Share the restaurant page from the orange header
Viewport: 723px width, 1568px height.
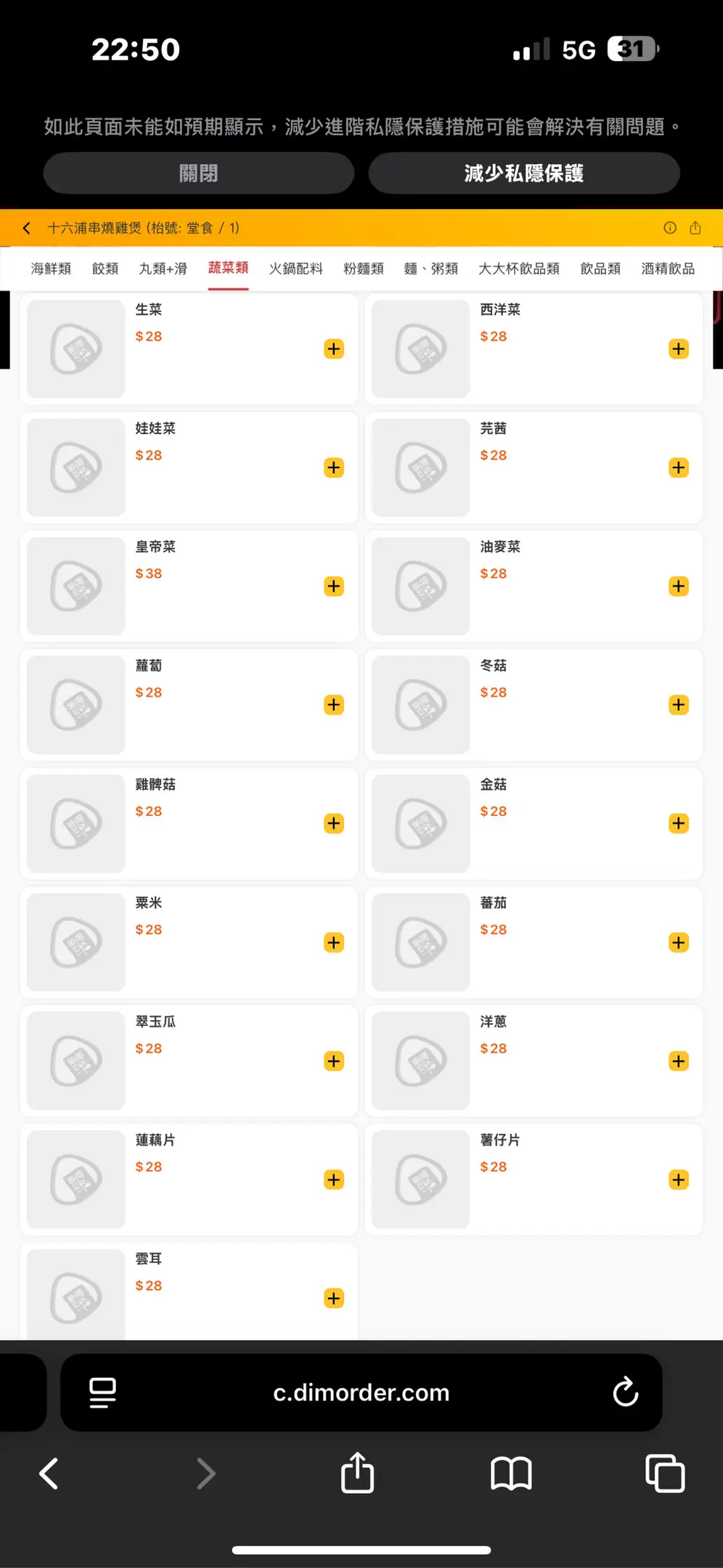[695, 228]
